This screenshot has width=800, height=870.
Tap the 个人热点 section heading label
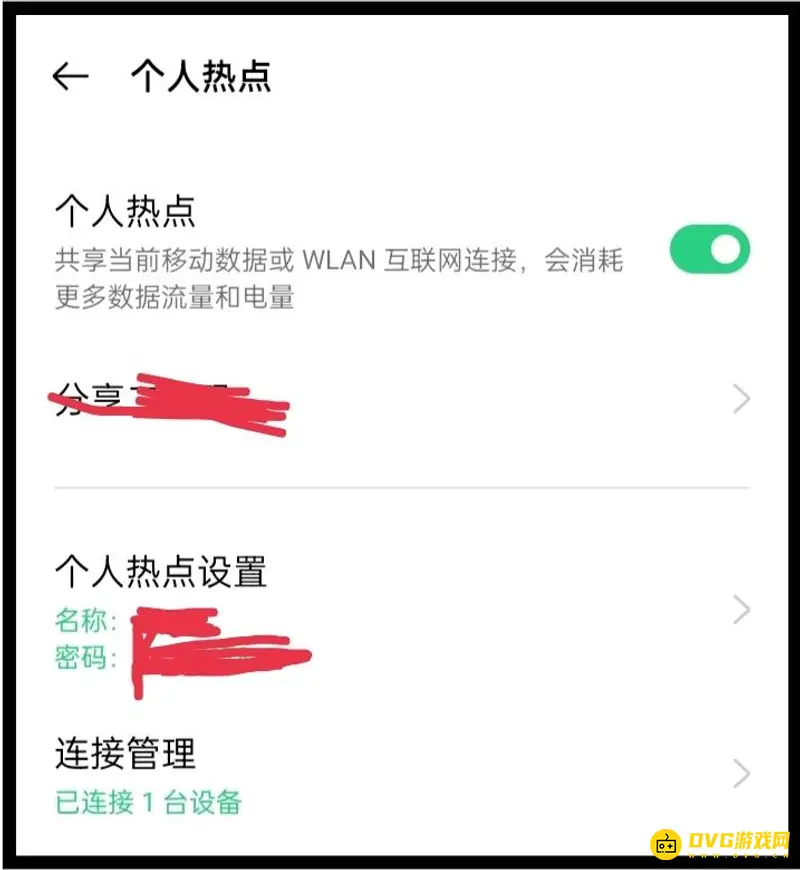point(125,210)
